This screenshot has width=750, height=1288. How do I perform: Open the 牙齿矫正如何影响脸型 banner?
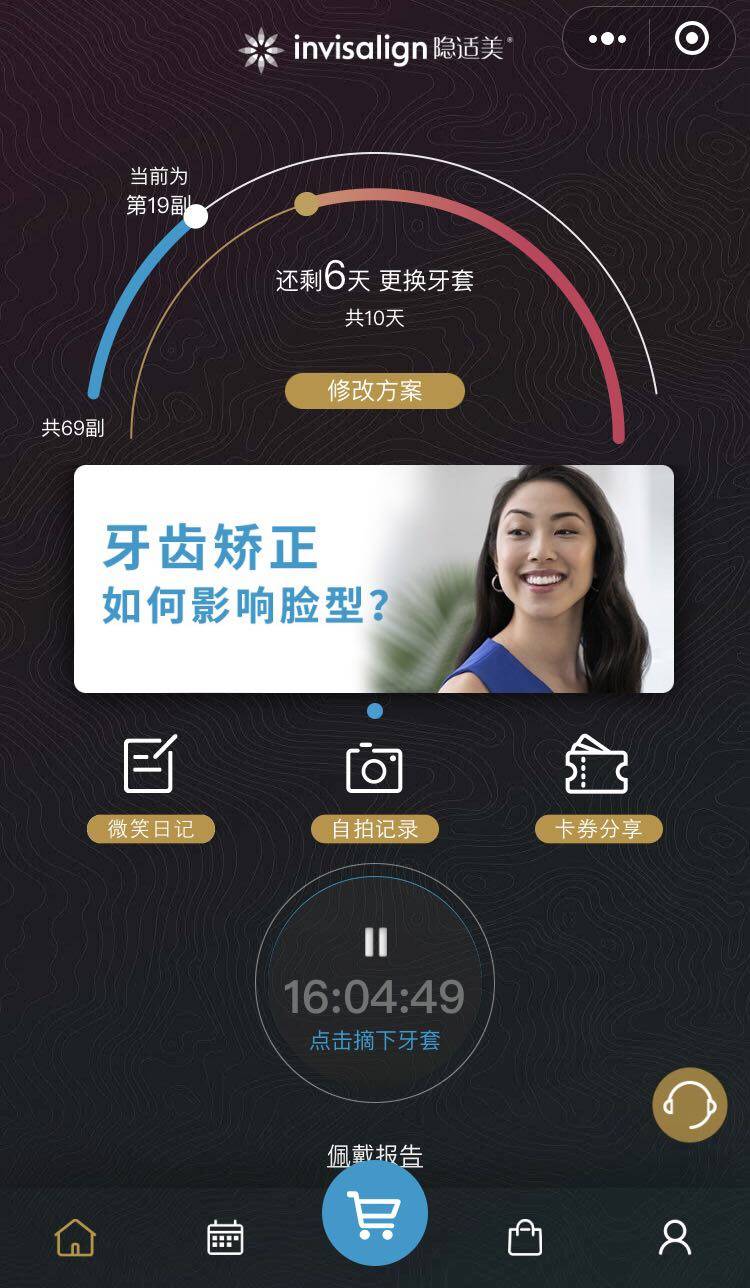click(374, 578)
